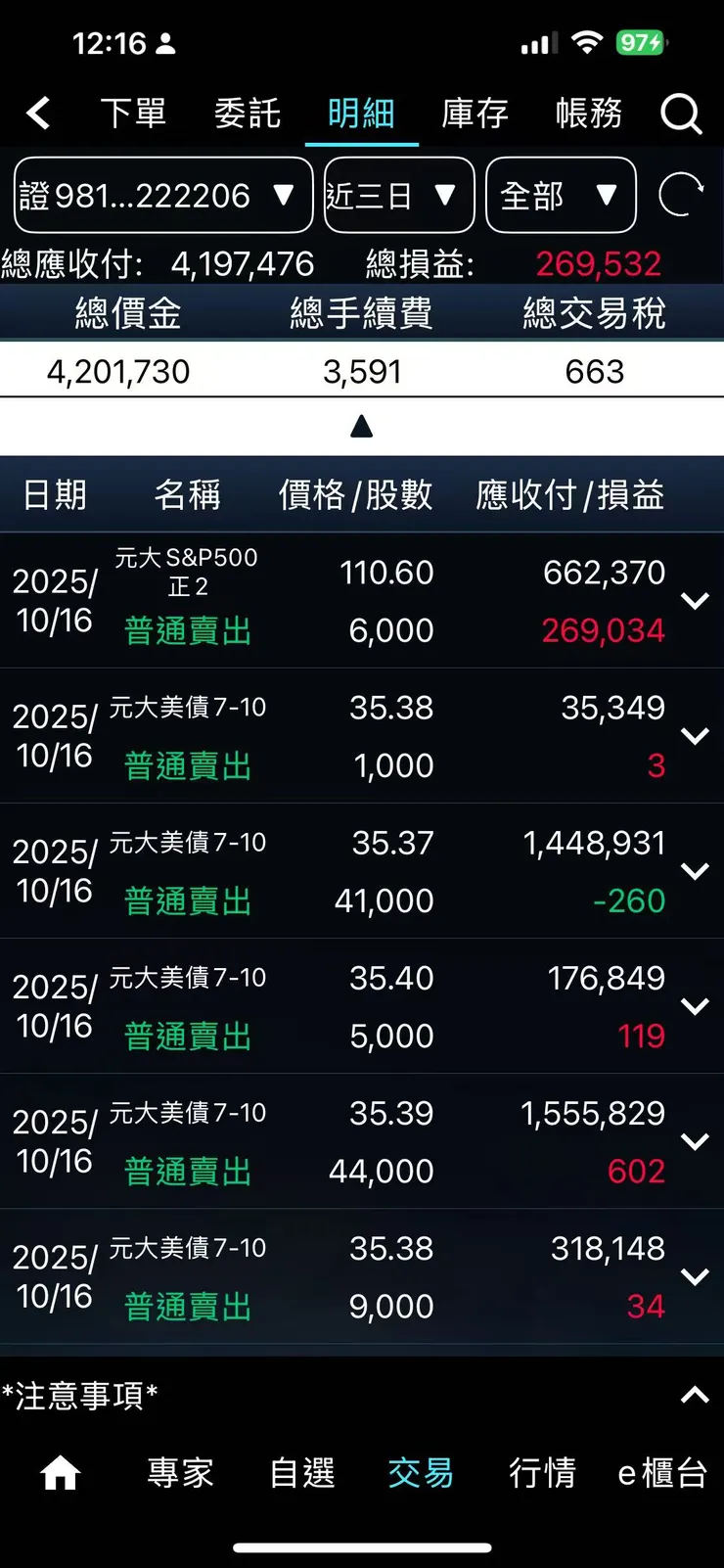Tap the back arrow at top left
The height and width of the screenshot is (1568, 724).
point(38,114)
